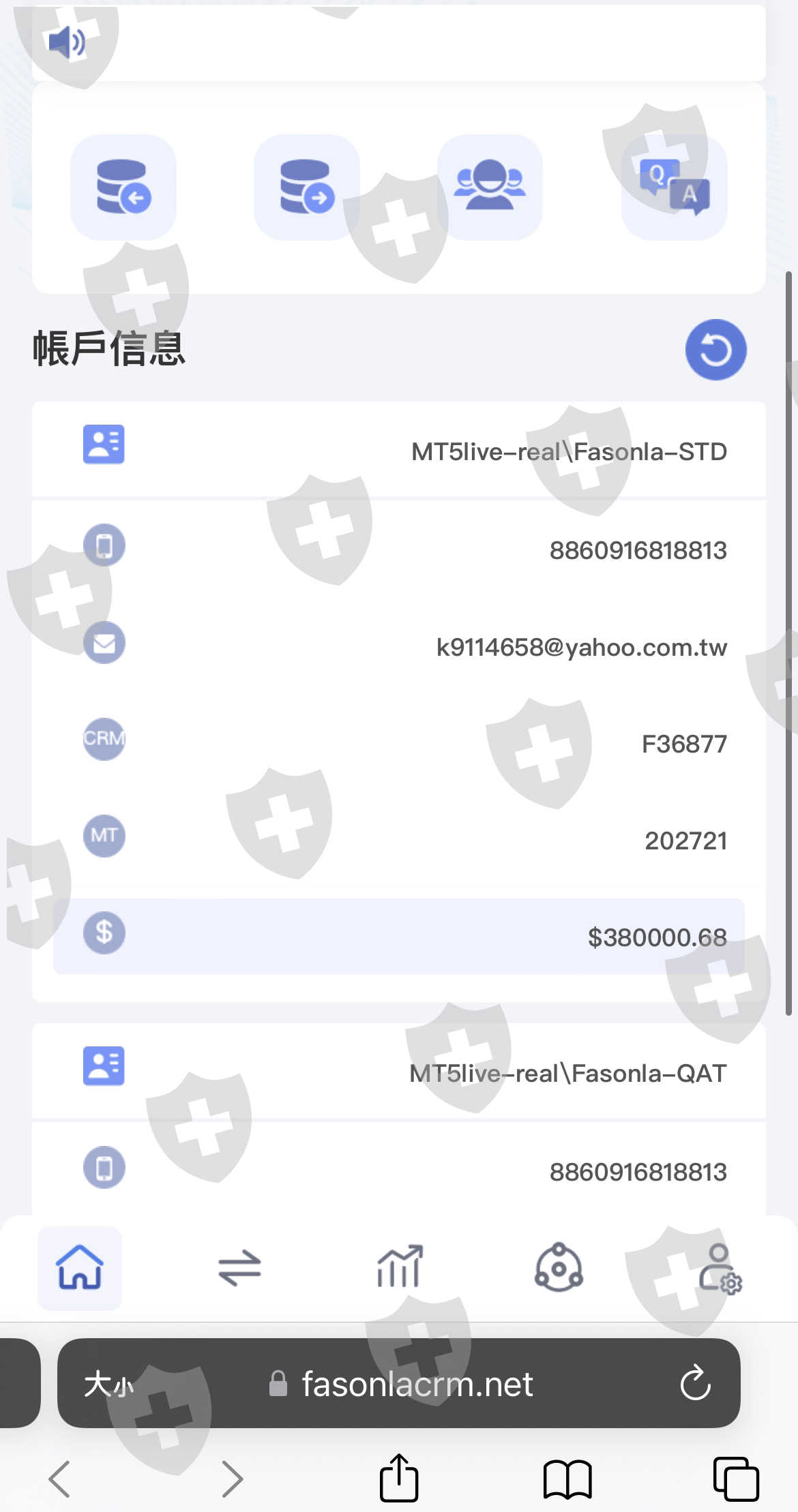Go back in browser history
Screen dimensions: 798x1512
(60, 1479)
